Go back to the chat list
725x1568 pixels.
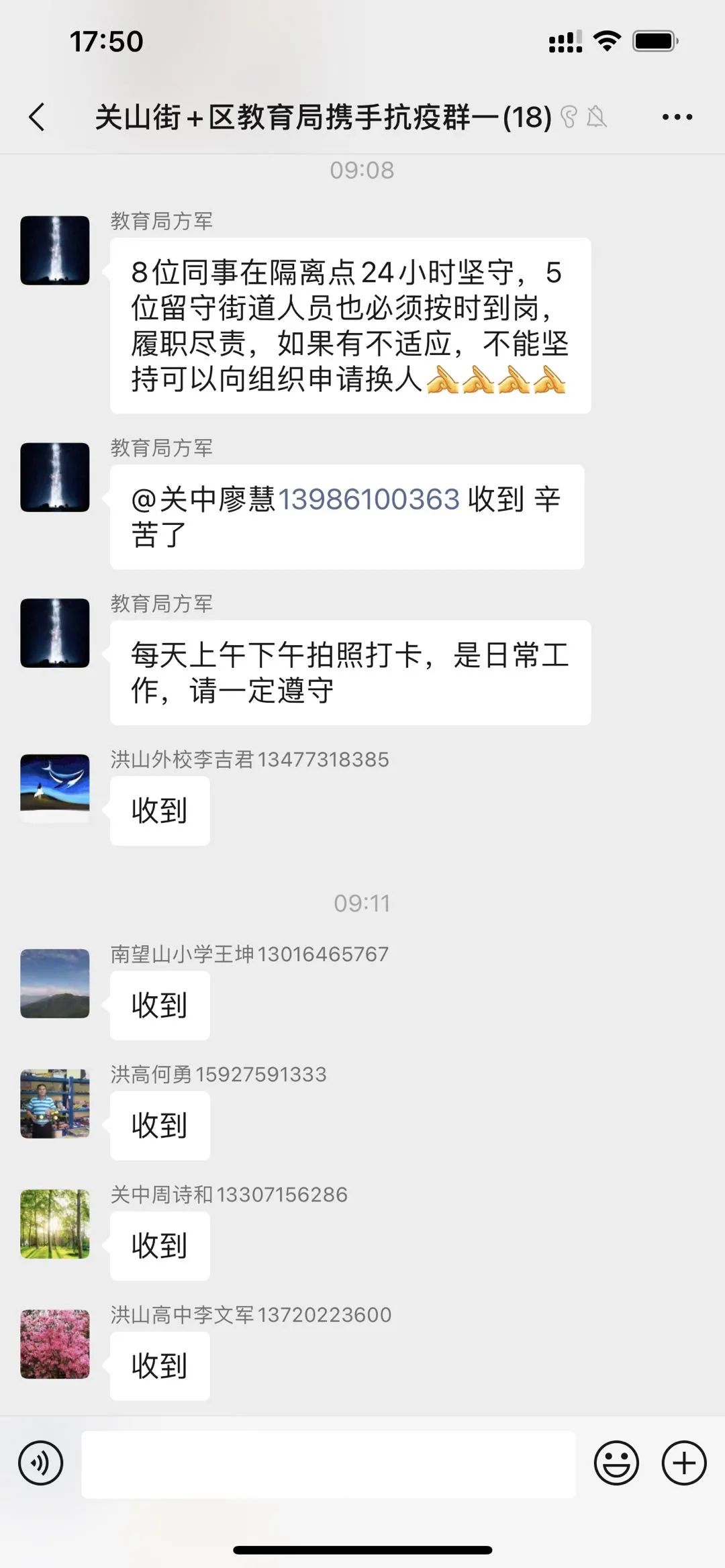pos(38,117)
